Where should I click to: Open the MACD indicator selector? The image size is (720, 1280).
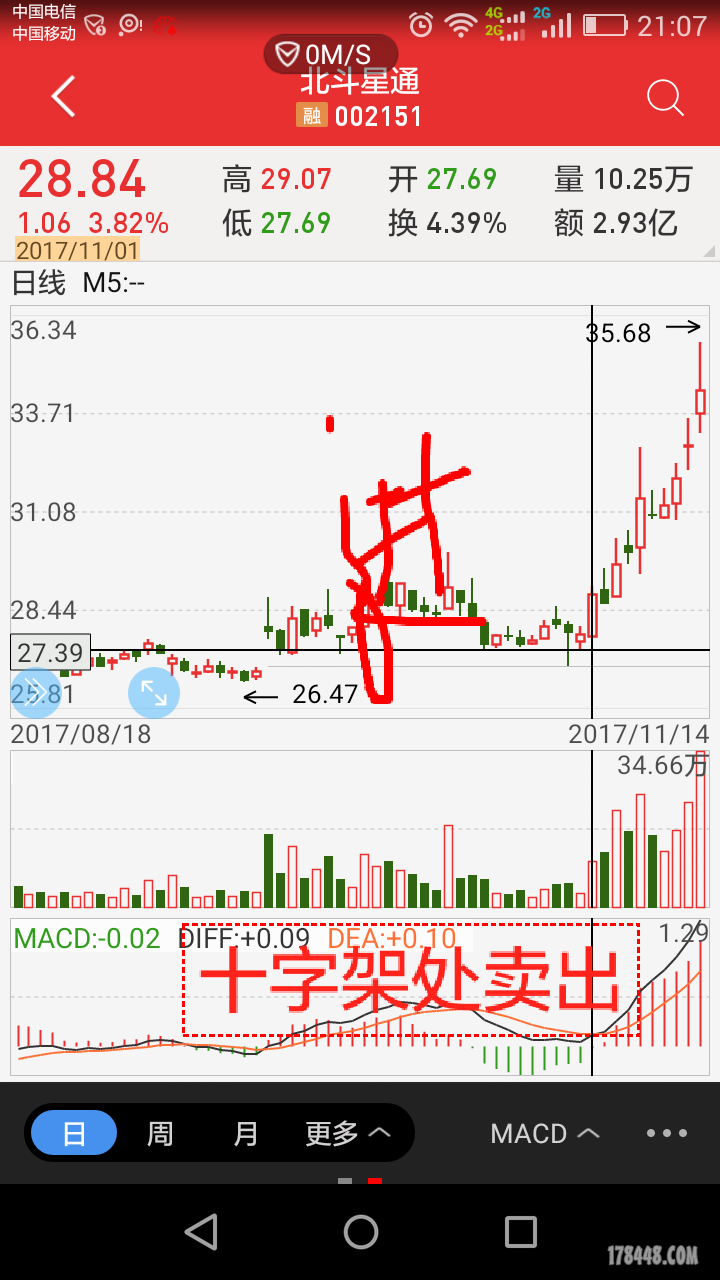(545, 1133)
